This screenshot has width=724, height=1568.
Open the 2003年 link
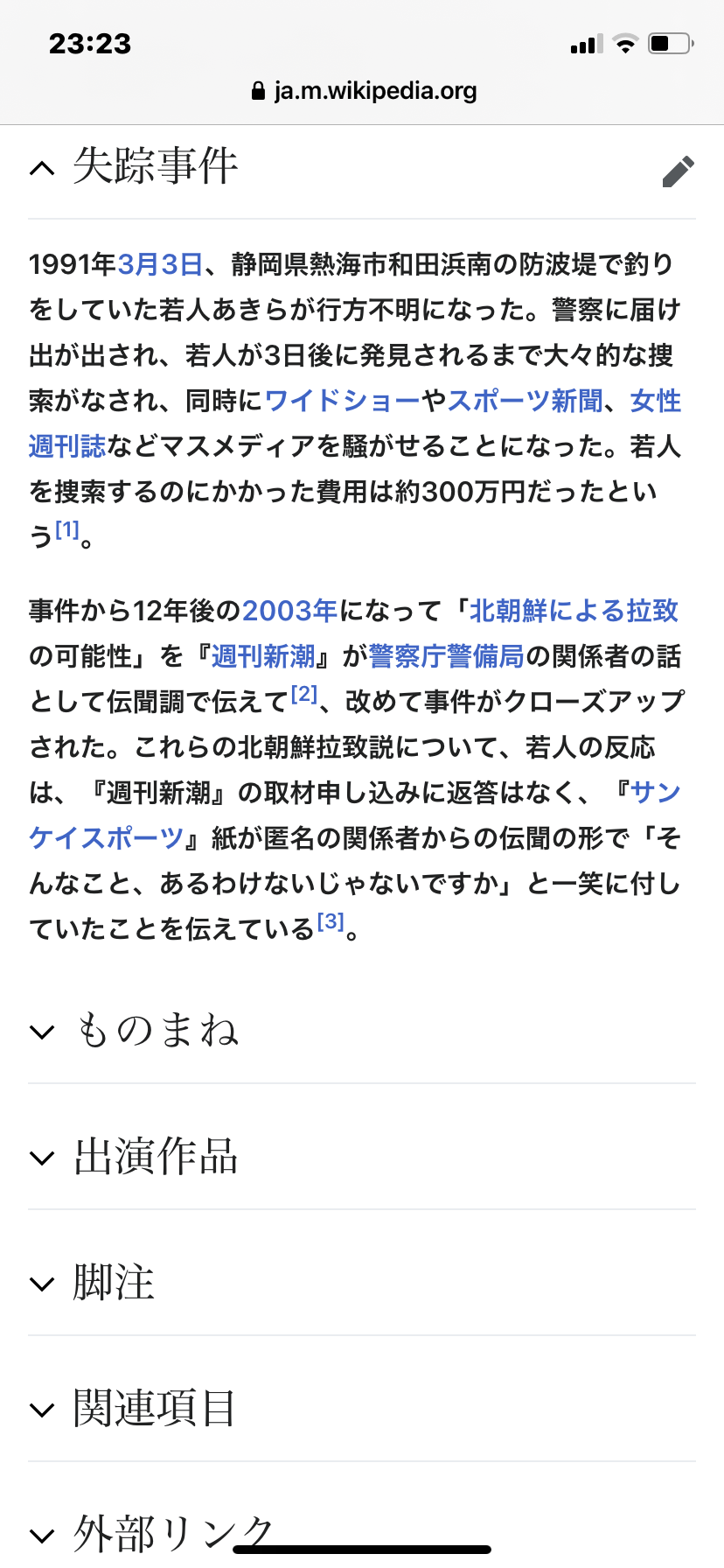coord(289,611)
